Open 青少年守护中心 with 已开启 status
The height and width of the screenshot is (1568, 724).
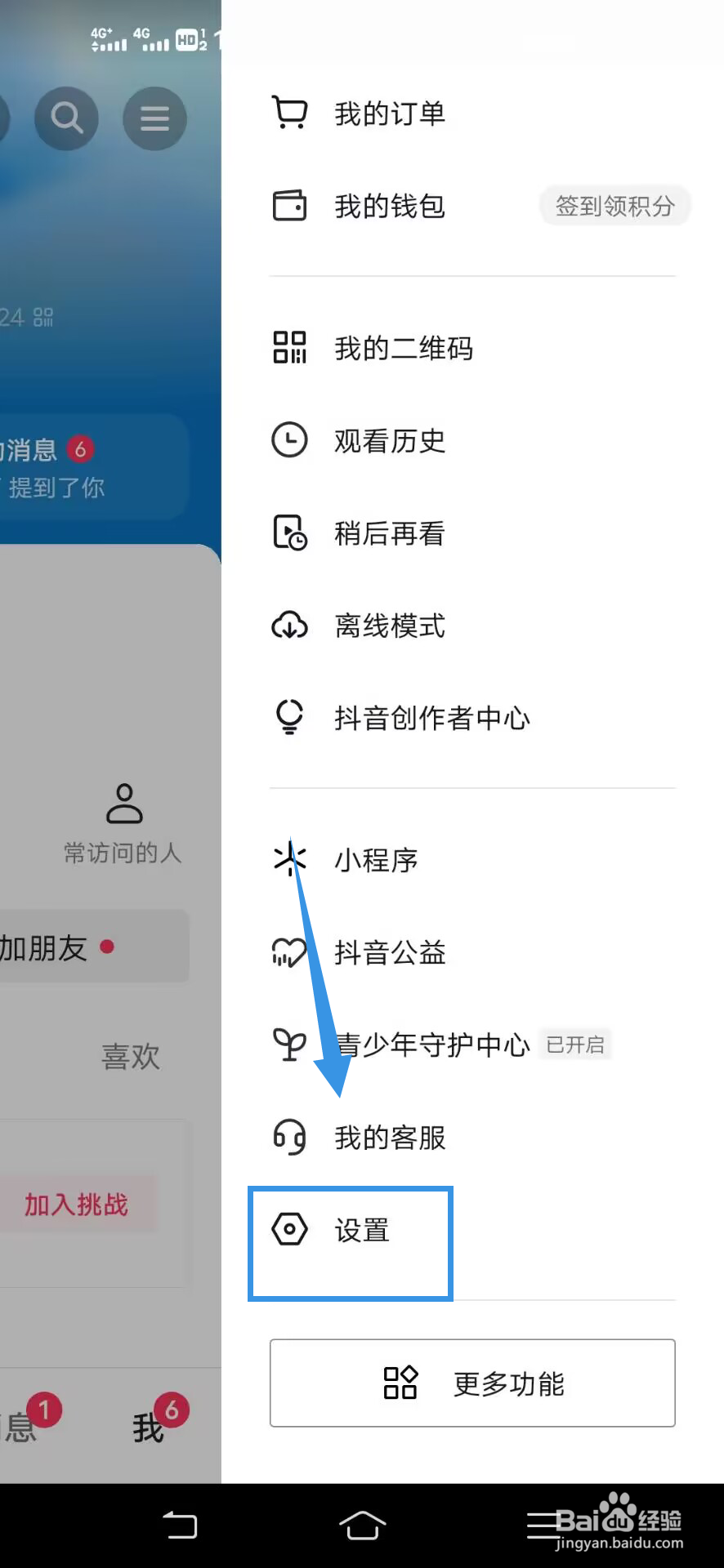(x=431, y=1045)
